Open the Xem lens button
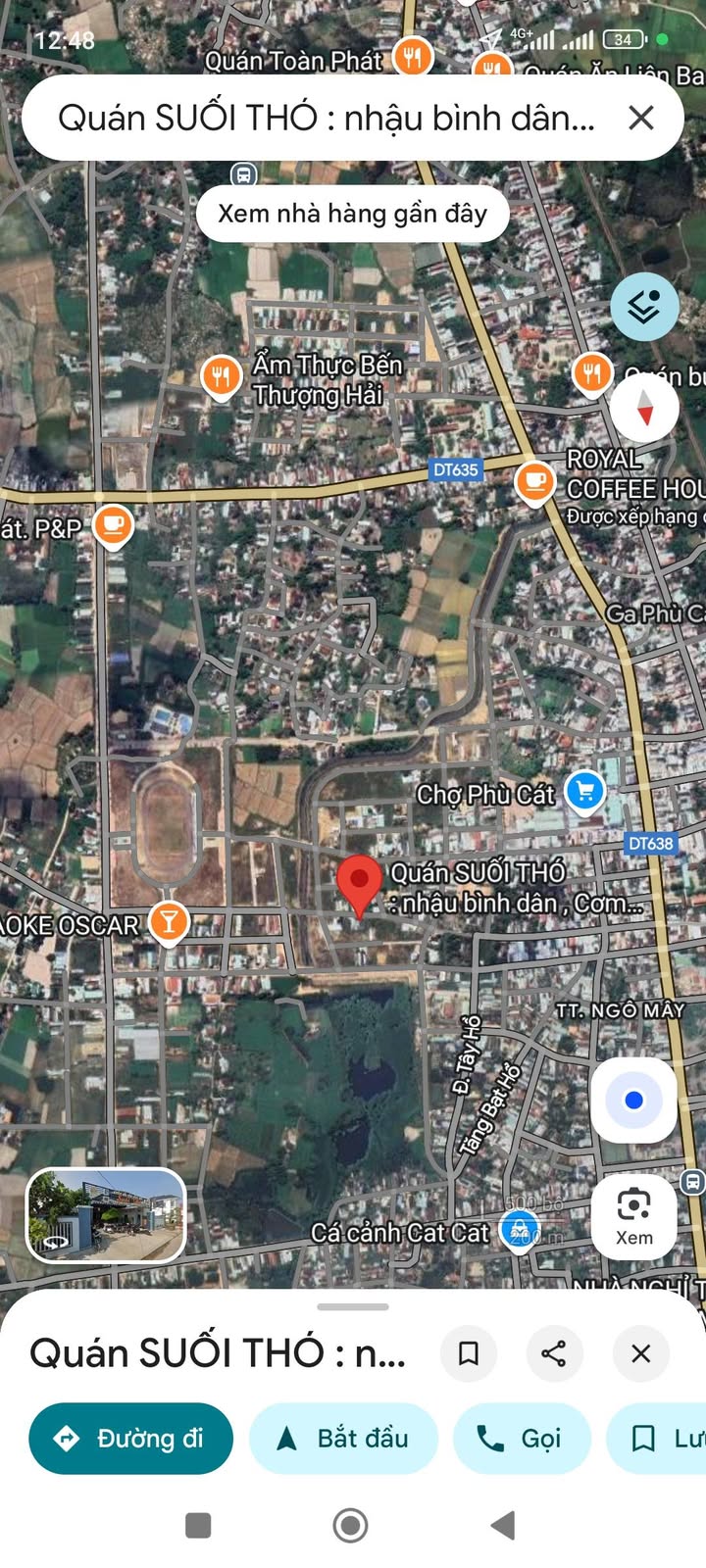This screenshot has height=1568, width=706. point(633,1216)
